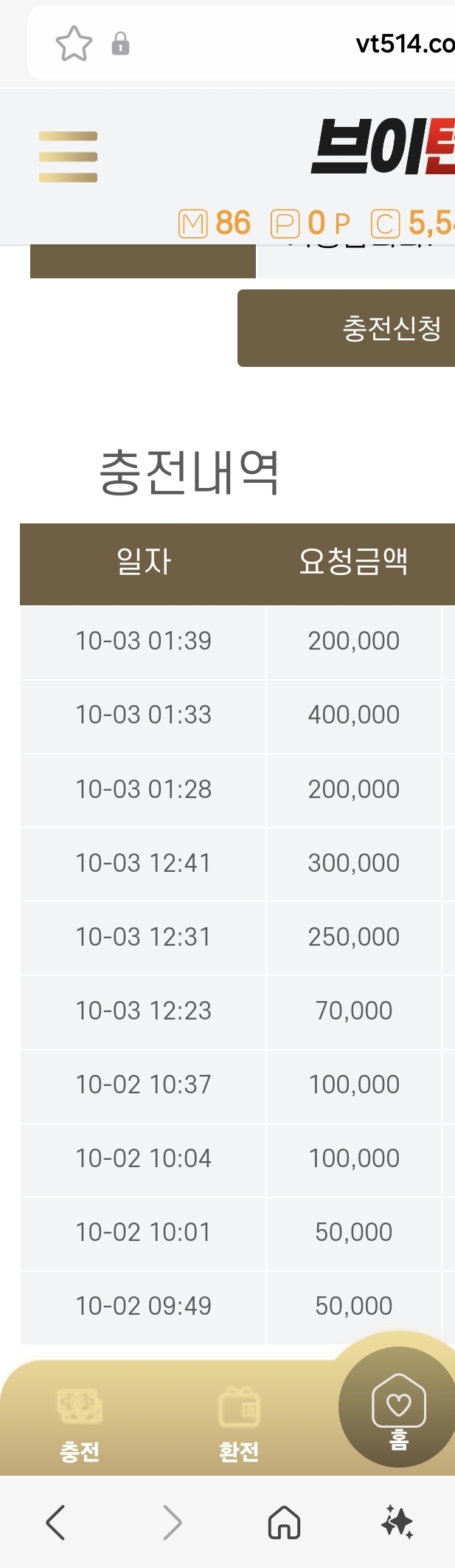
Task: Open the hamburger menu
Action: [68, 157]
